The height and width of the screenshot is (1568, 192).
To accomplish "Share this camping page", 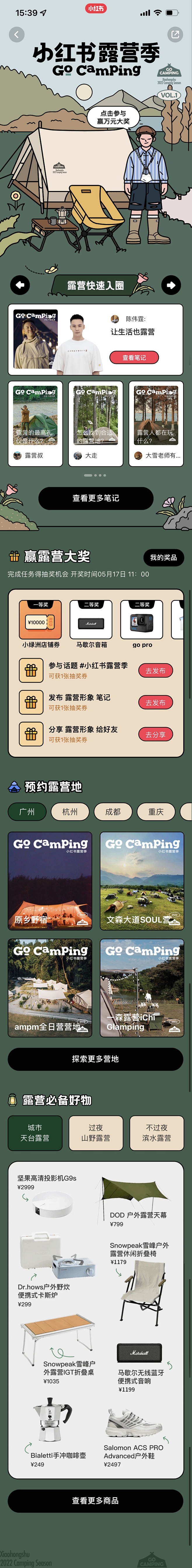I will [x=175, y=35].
